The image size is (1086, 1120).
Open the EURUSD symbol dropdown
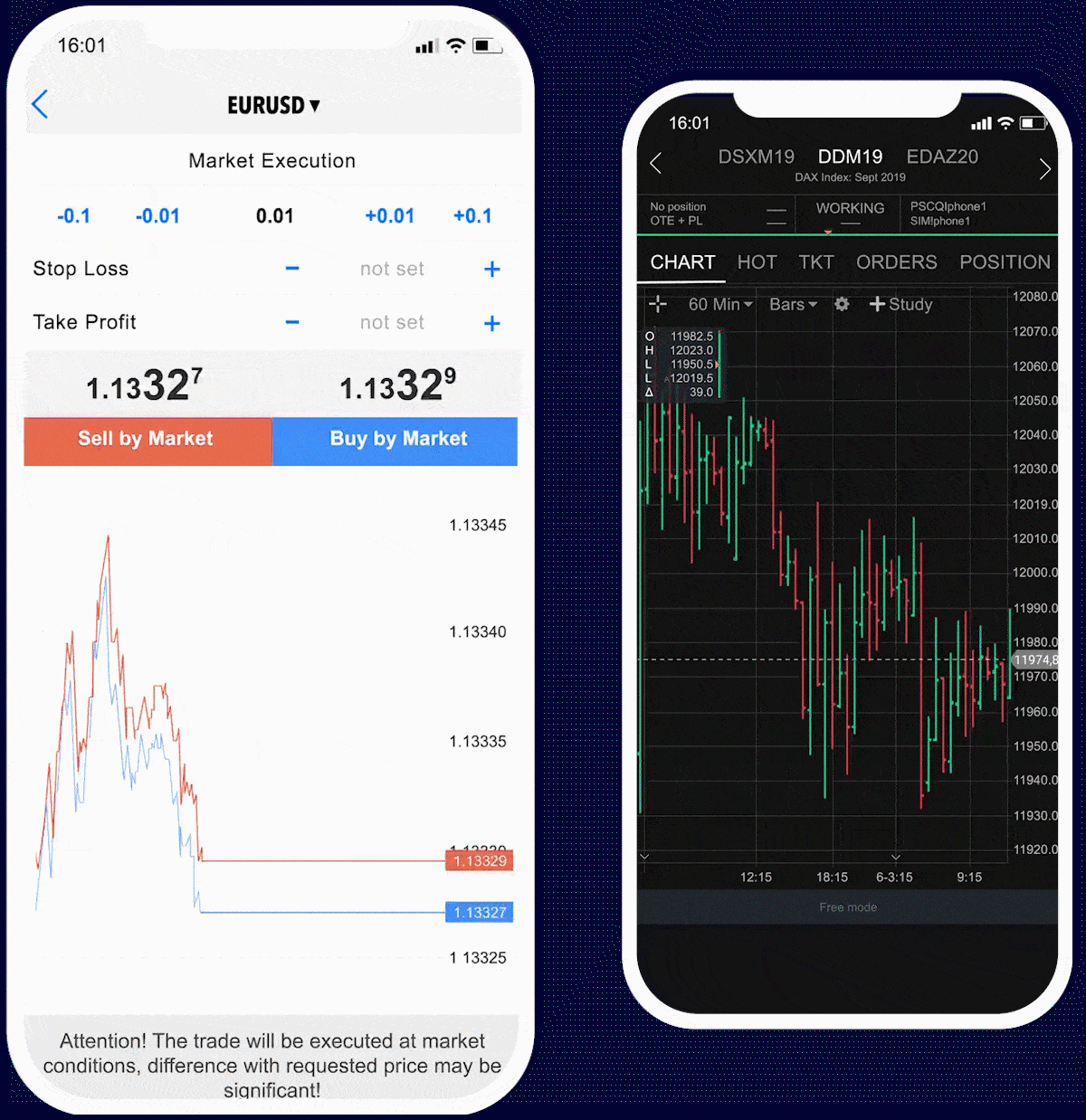coord(271,105)
